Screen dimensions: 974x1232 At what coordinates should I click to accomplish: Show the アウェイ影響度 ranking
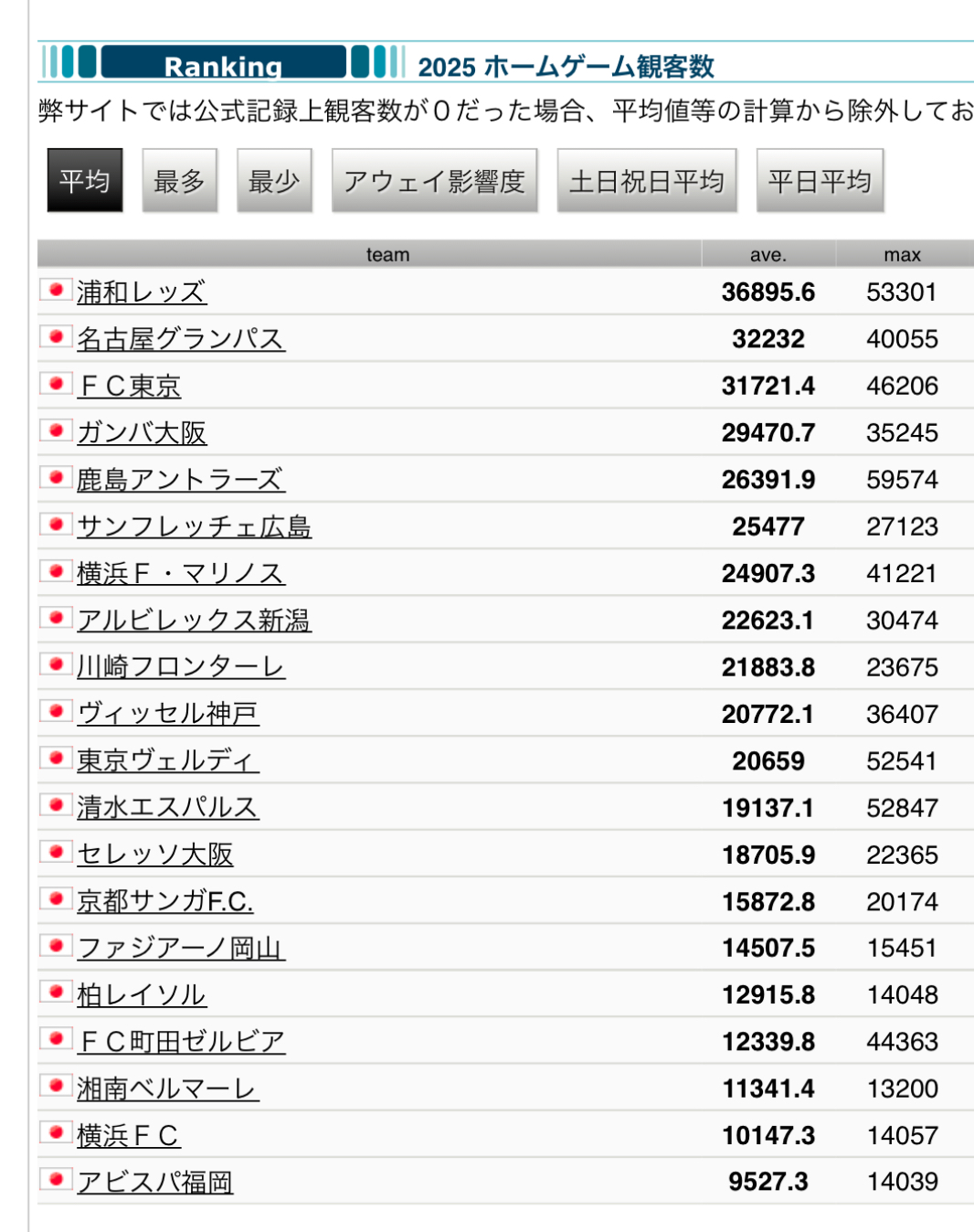(434, 181)
